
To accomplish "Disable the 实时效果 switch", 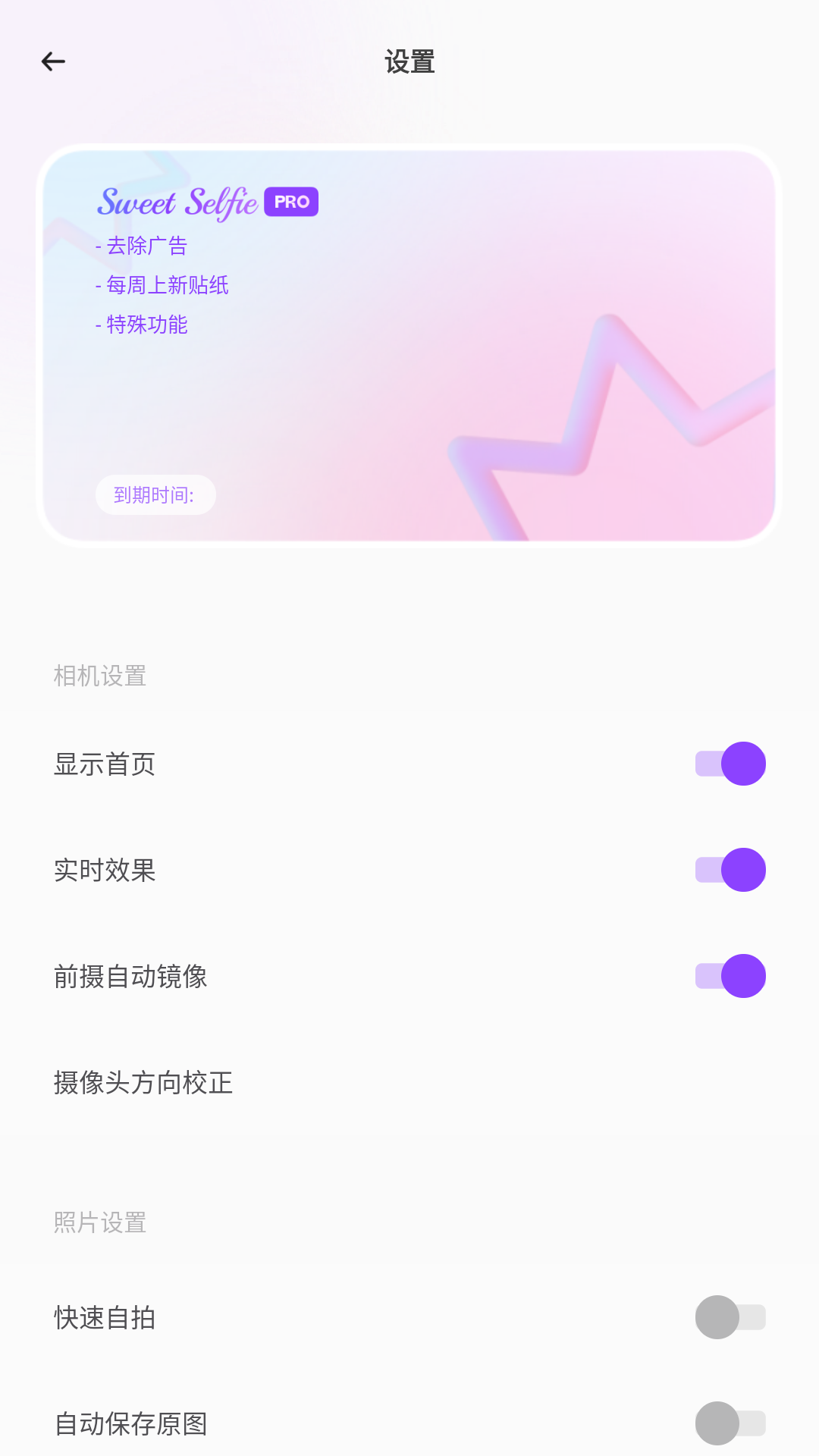I will coord(730,870).
